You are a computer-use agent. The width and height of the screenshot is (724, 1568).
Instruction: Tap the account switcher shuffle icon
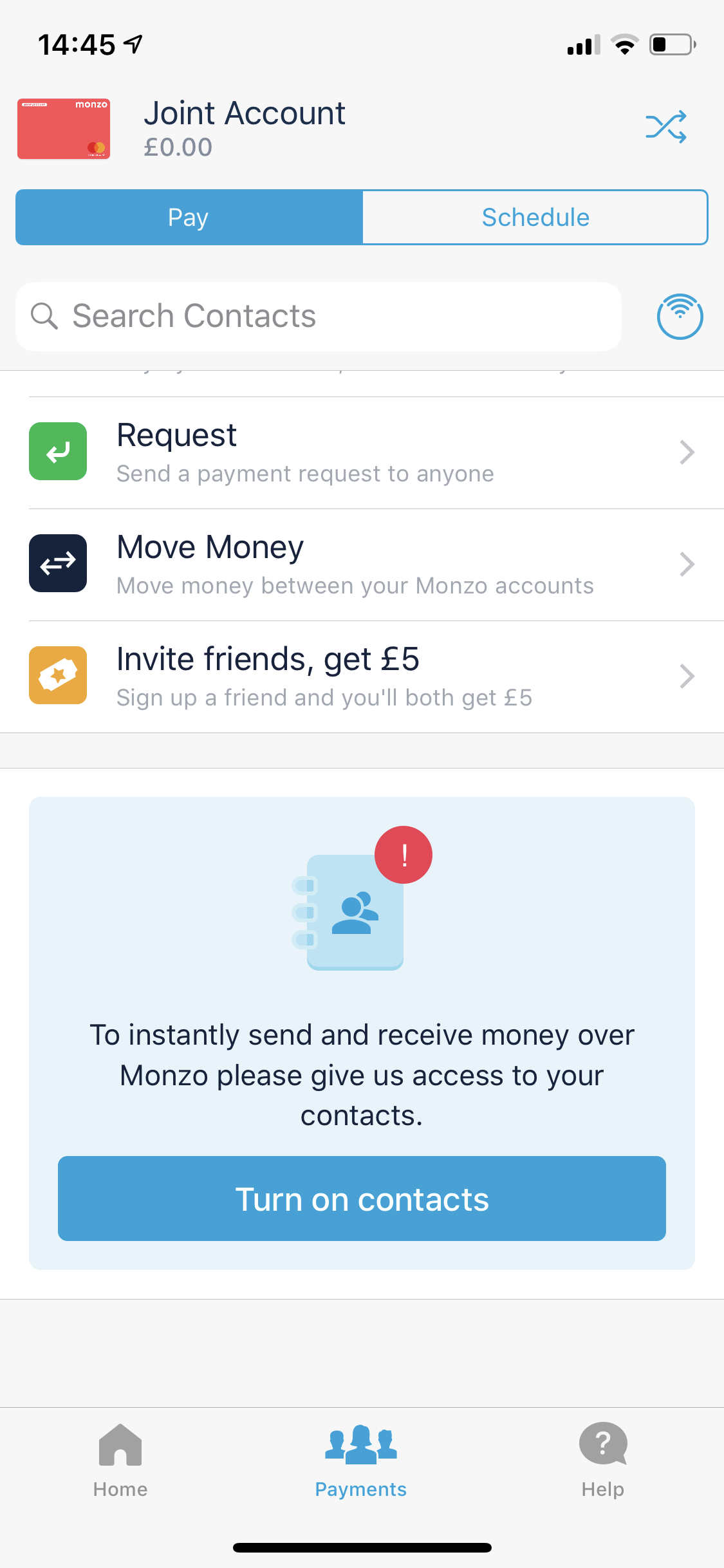click(x=666, y=126)
